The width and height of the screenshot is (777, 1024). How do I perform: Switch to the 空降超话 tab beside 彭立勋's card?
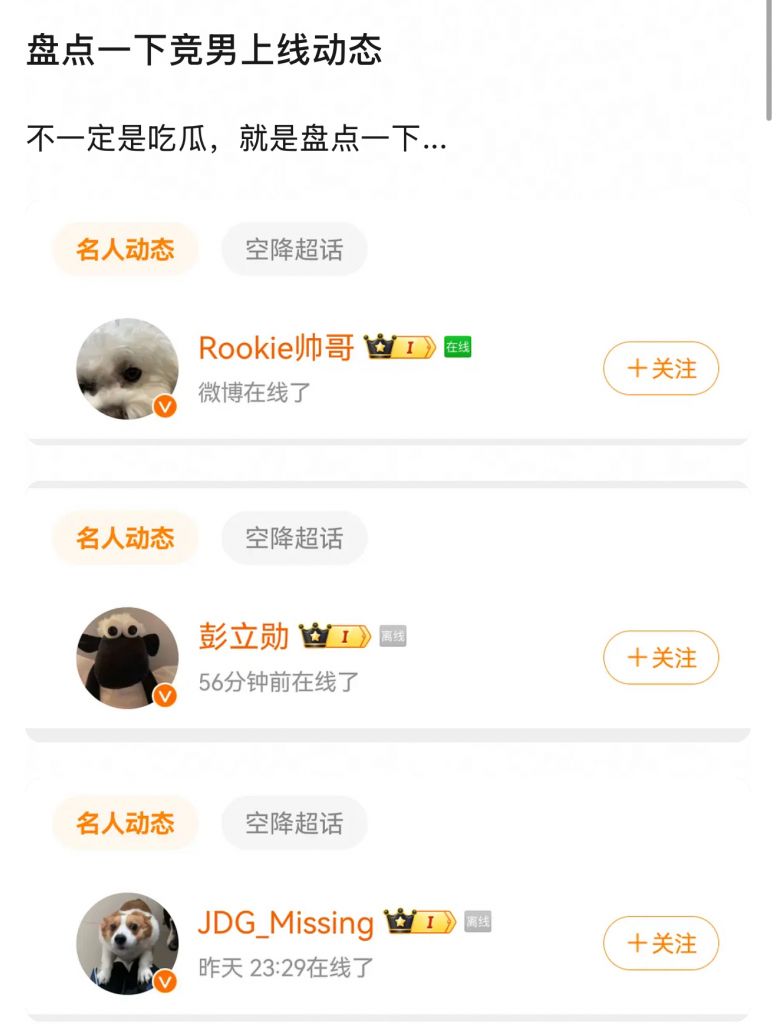pos(294,538)
